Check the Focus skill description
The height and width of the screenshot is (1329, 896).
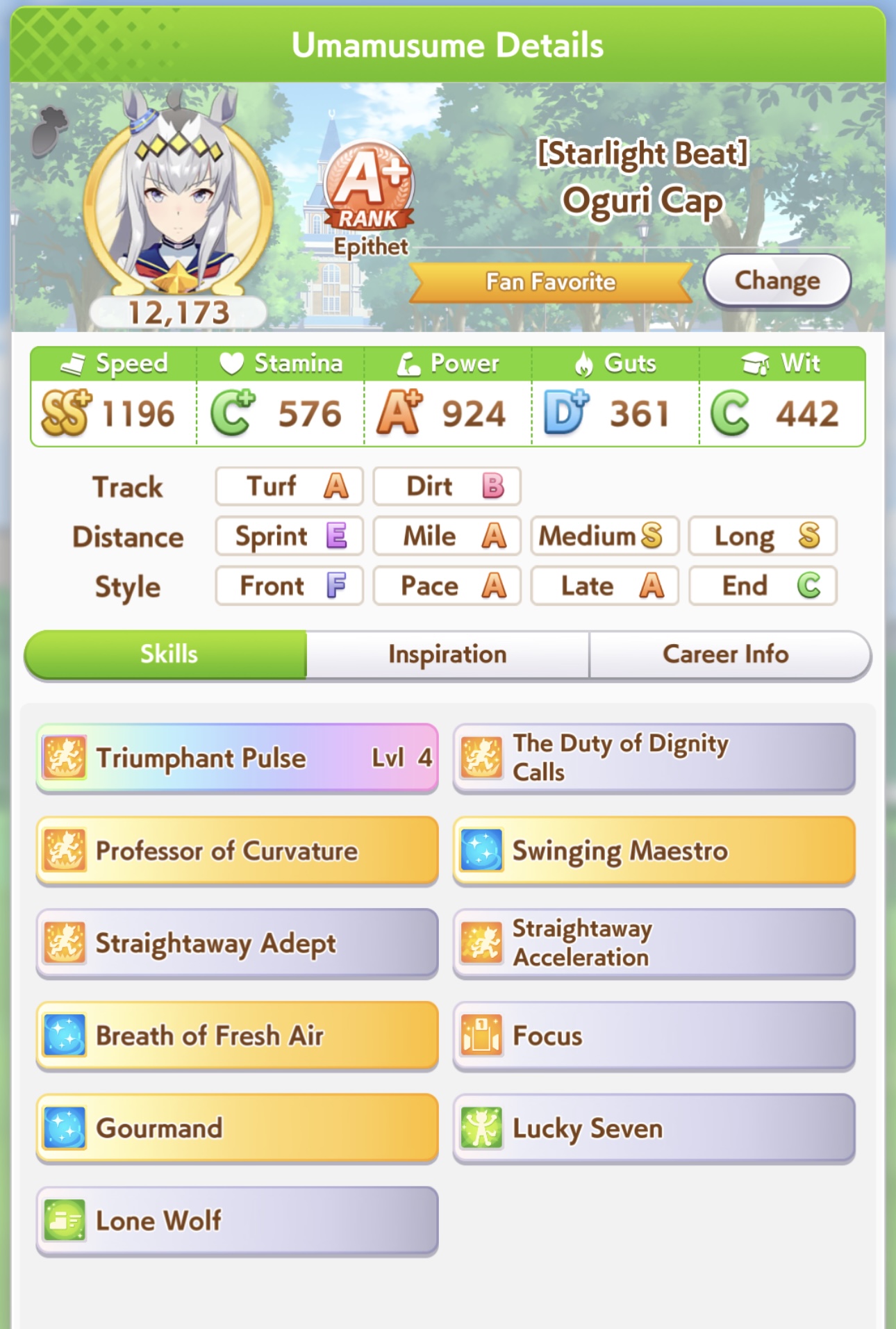click(x=654, y=1035)
